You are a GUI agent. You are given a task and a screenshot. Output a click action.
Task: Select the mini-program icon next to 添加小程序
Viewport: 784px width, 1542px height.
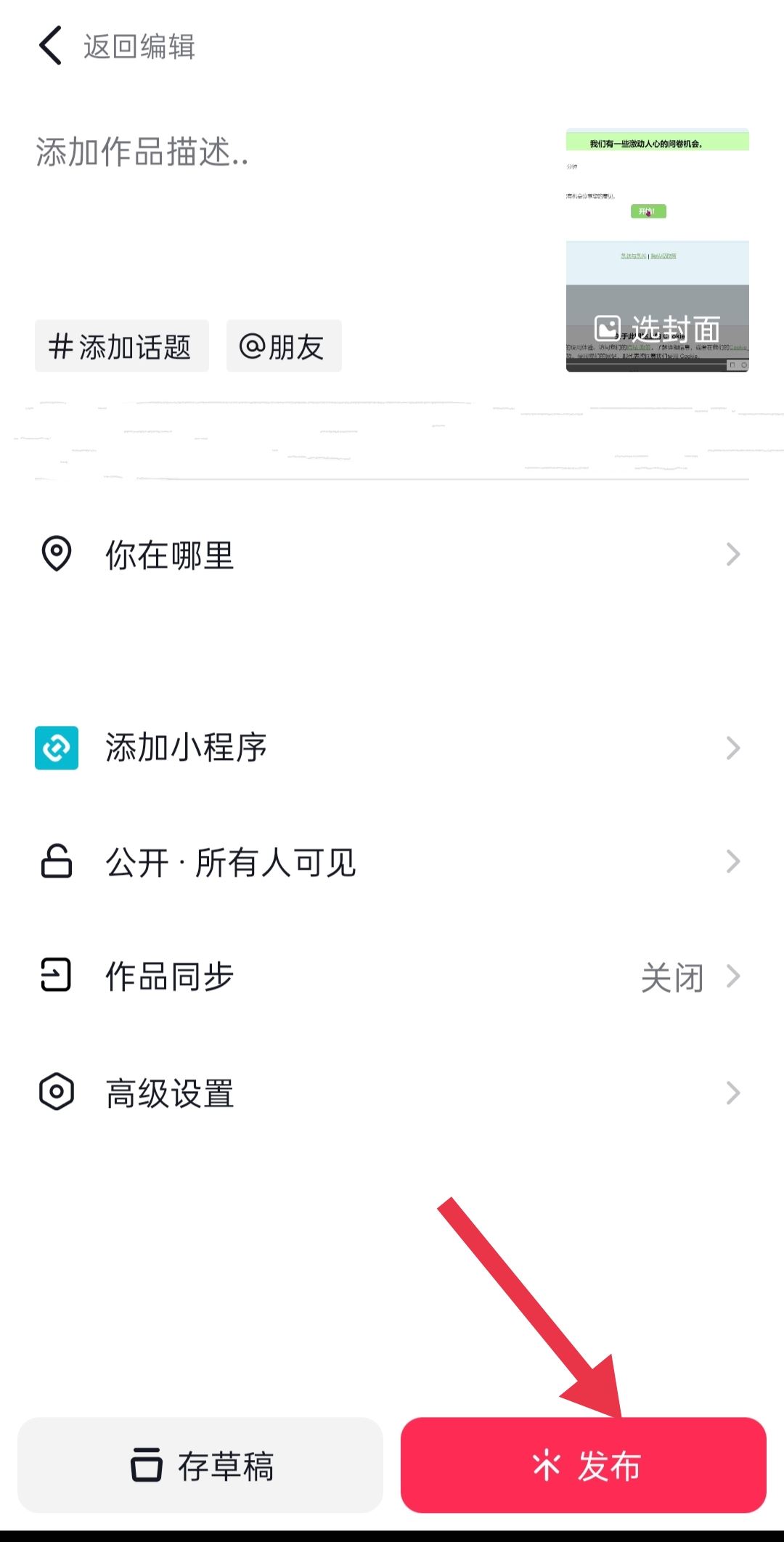56,748
